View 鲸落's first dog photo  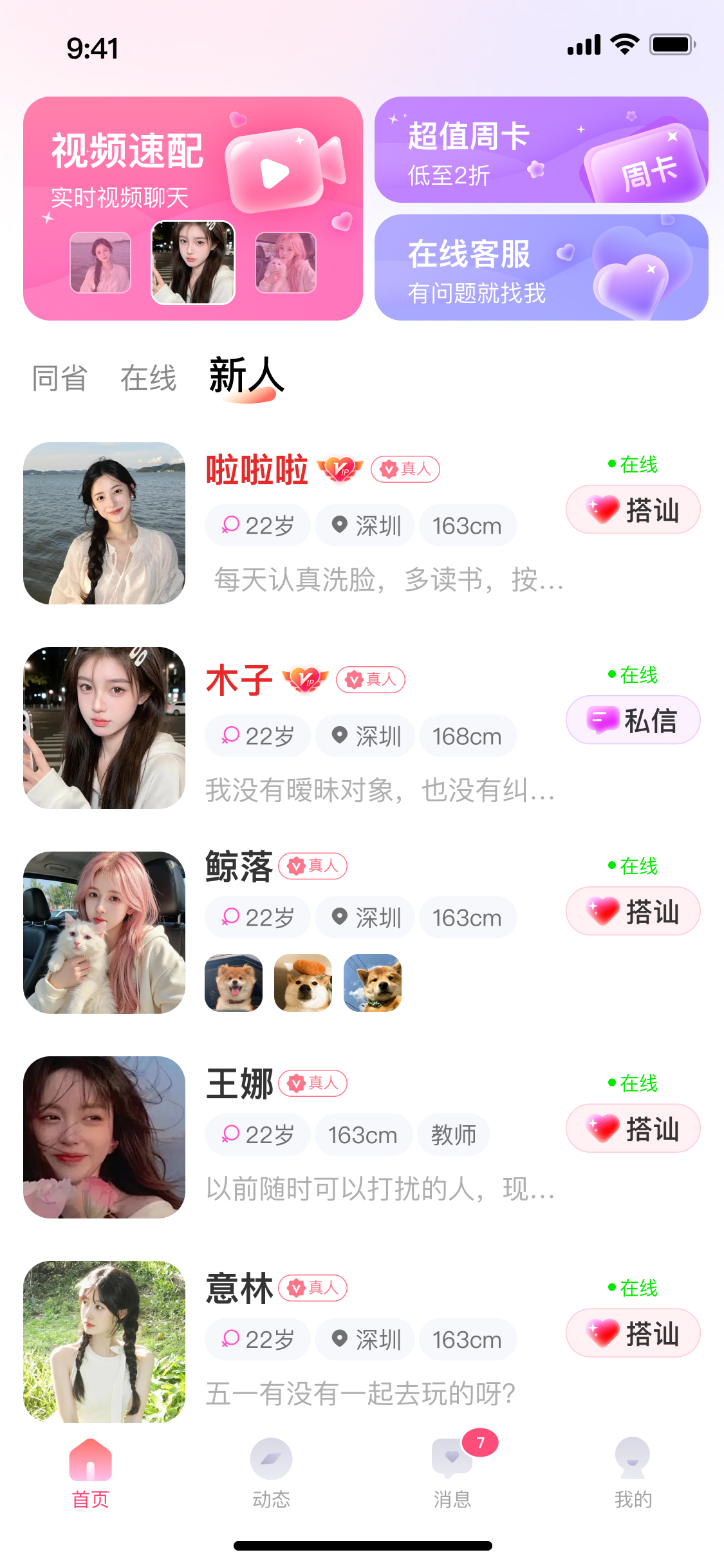click(x=234, y=983)
